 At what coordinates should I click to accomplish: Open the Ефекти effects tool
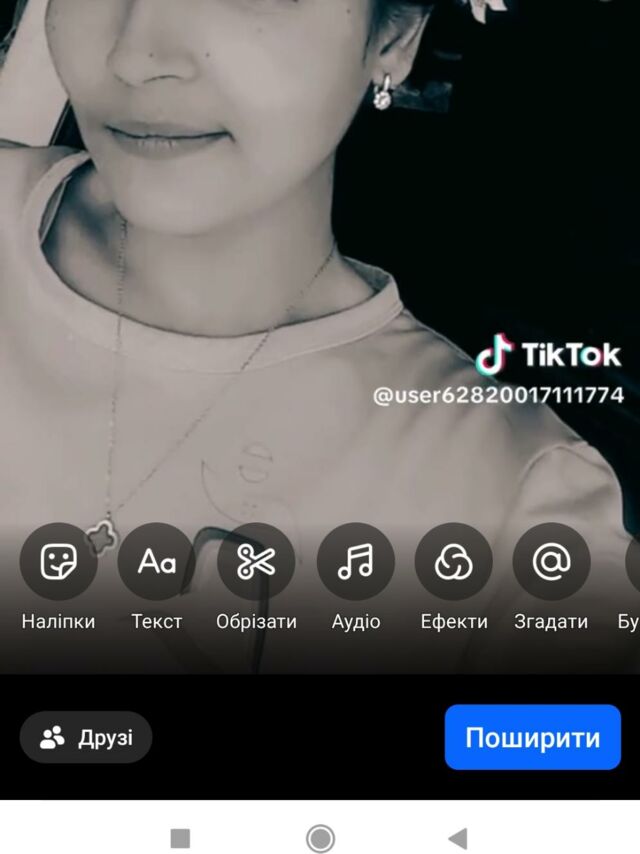click(453, 562)
